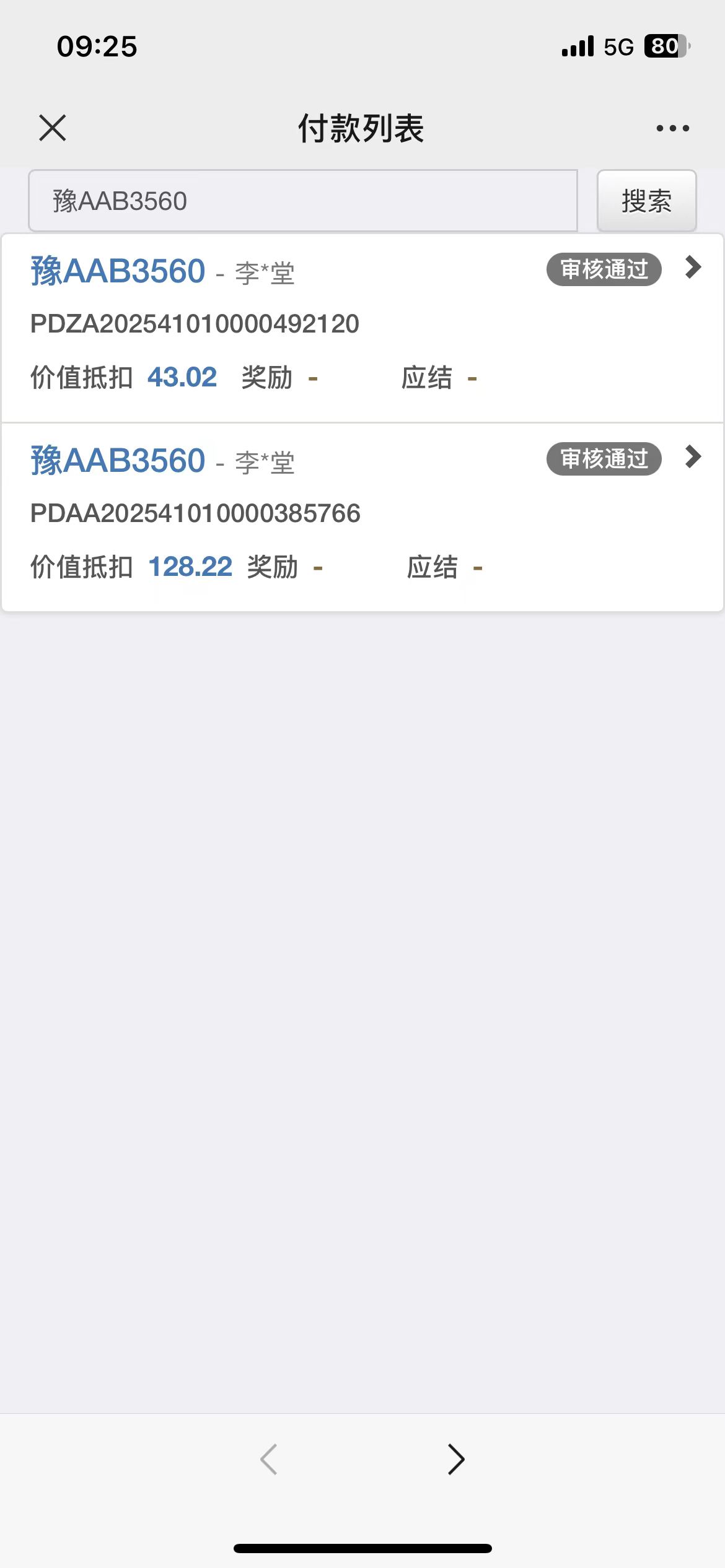Go back with the bottom left arrow
The image size is (725, 1568).
269,1460
